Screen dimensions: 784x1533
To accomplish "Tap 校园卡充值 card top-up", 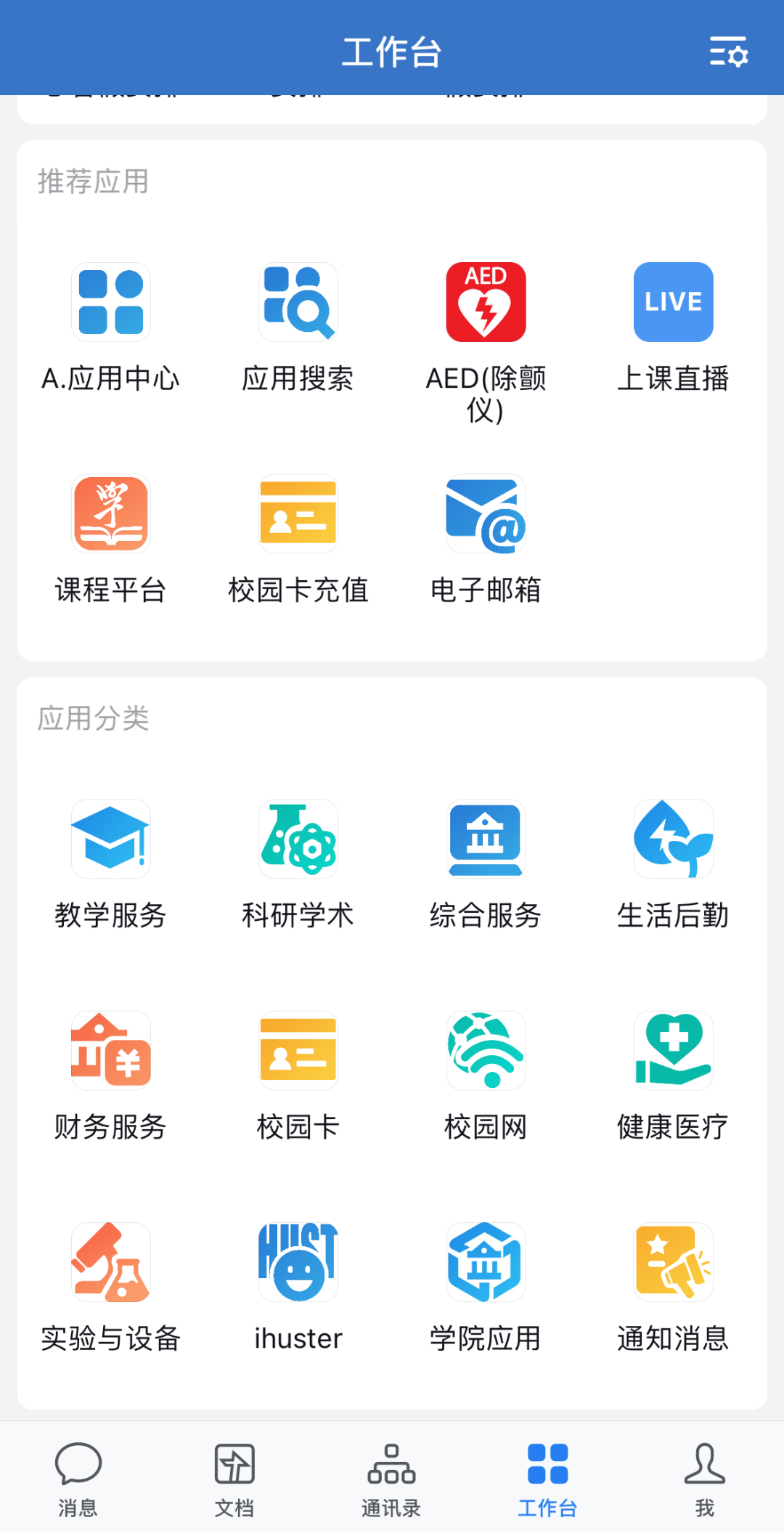I will click(298, 514).
